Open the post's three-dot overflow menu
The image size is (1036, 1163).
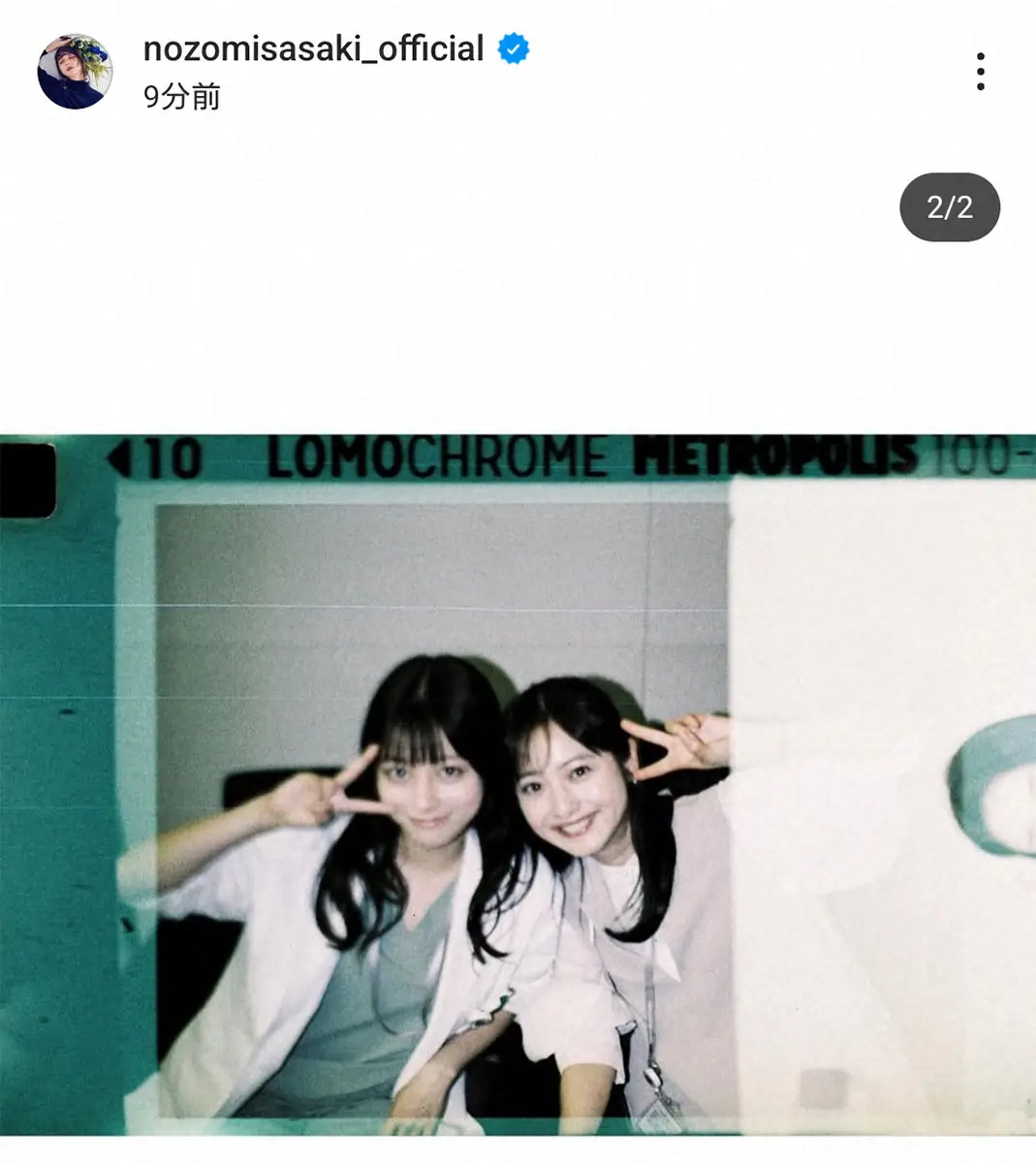coord(980,72)
